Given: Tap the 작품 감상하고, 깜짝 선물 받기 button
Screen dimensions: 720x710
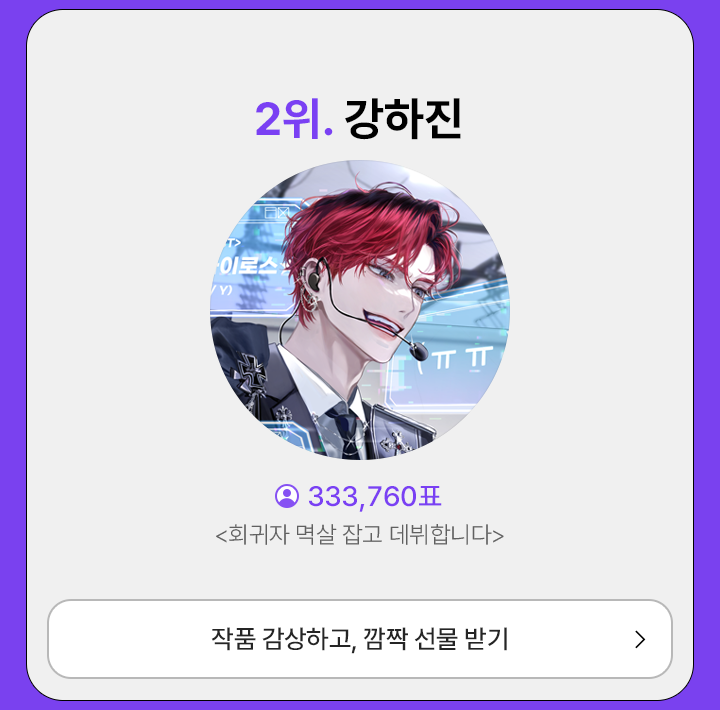Looking at the screenshot, I should pyautogui.click(x=360, y=639).
